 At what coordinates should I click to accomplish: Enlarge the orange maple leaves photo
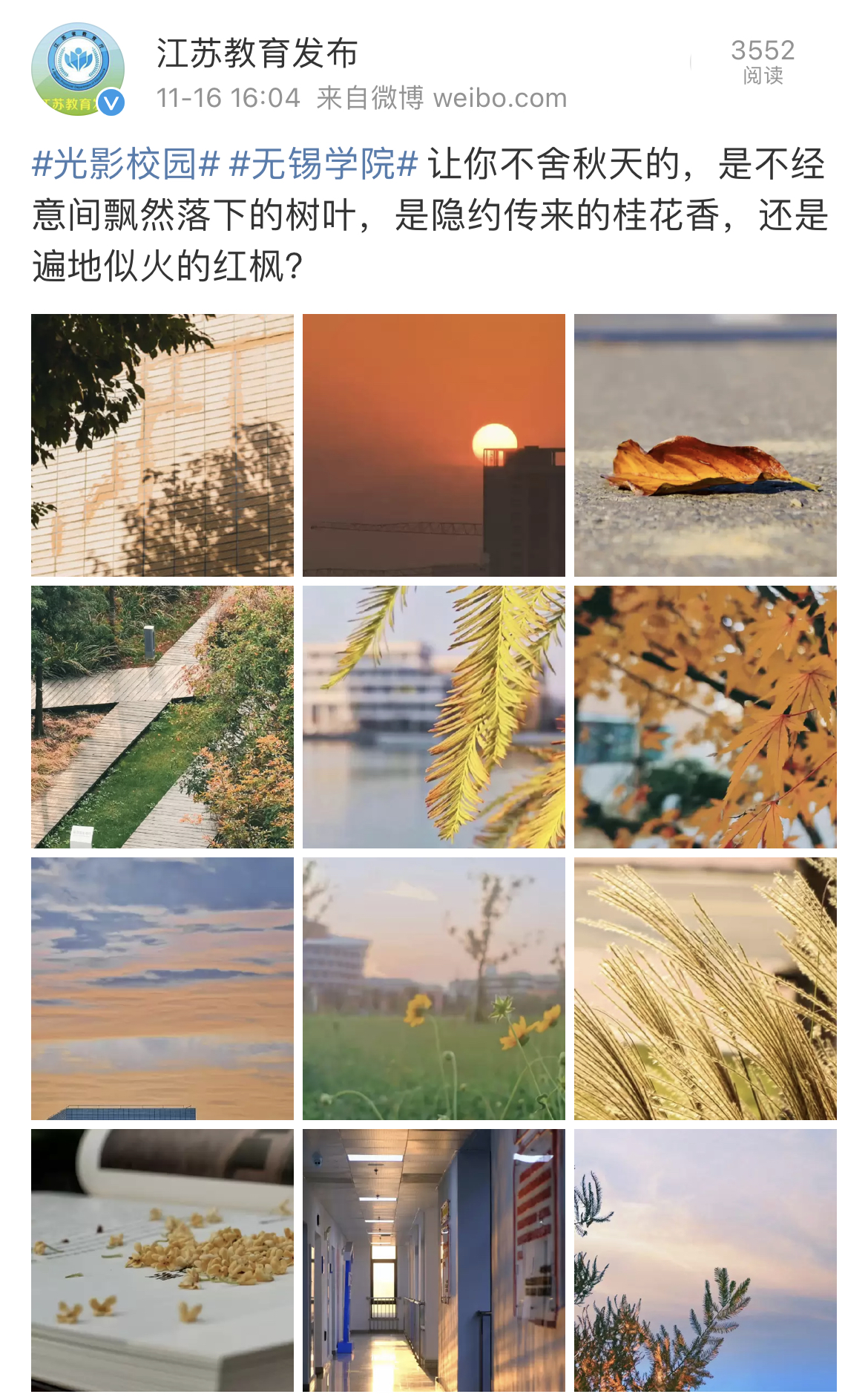tap(706, 717)
